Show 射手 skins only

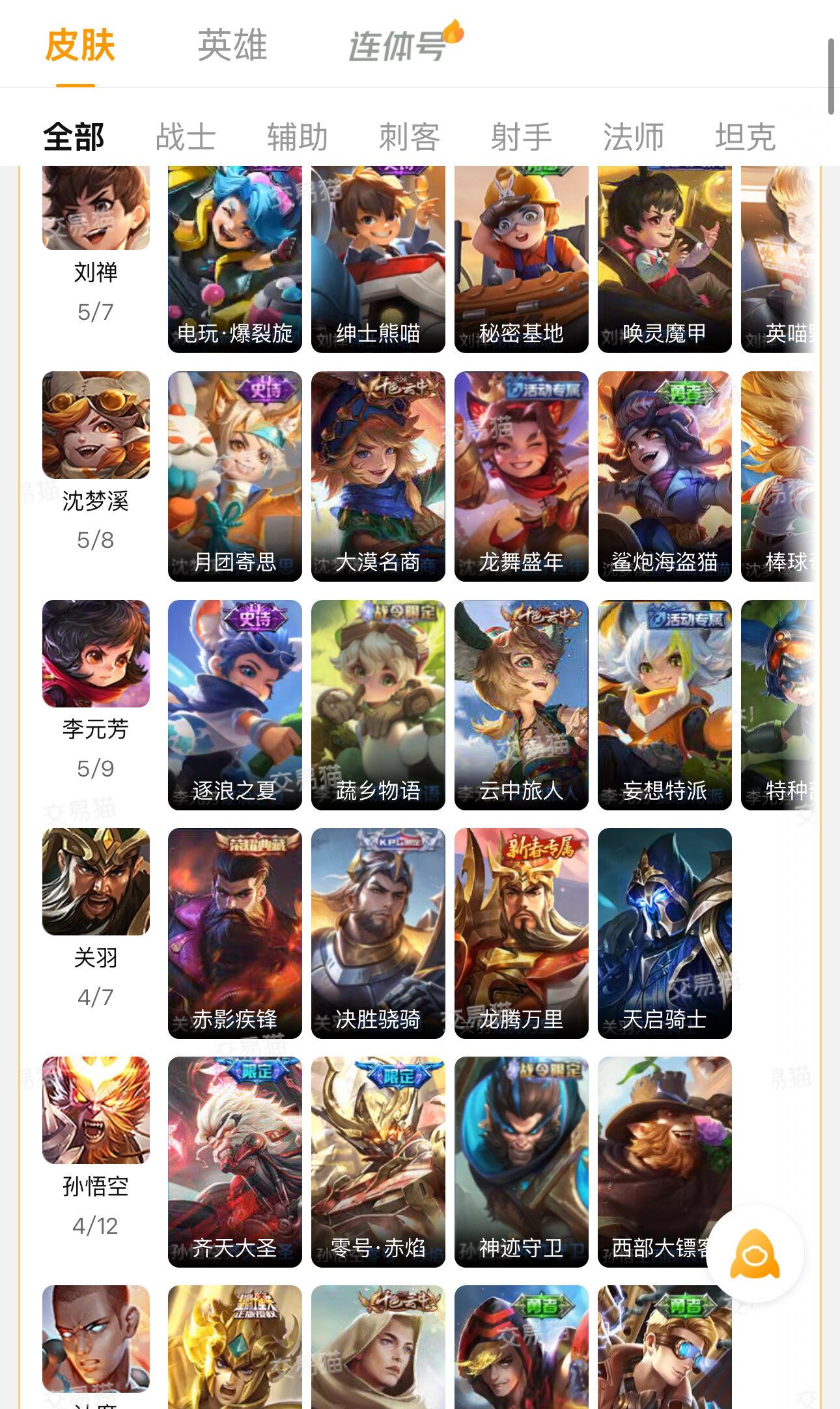pos(521,137)
